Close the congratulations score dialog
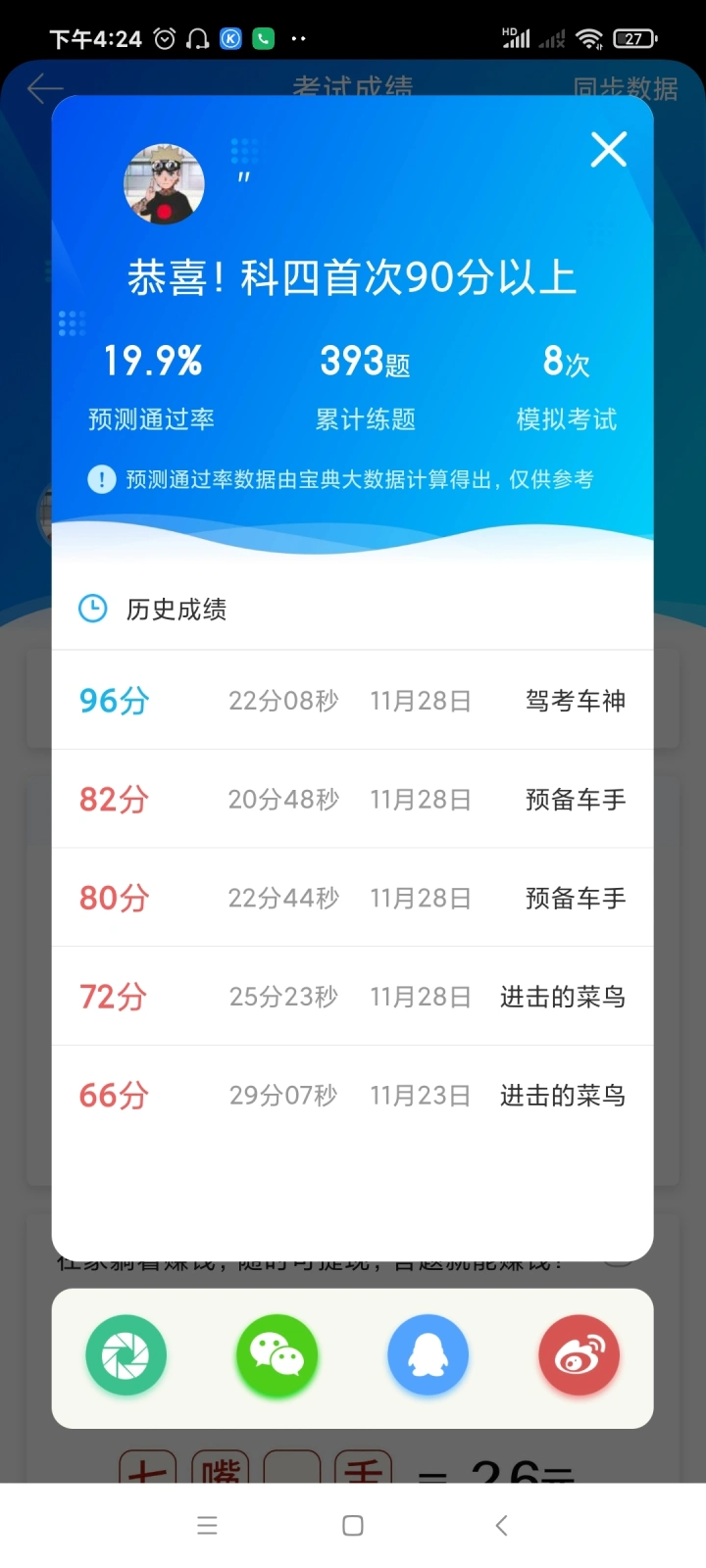The image size is (706, 1568). coord(608,150)
